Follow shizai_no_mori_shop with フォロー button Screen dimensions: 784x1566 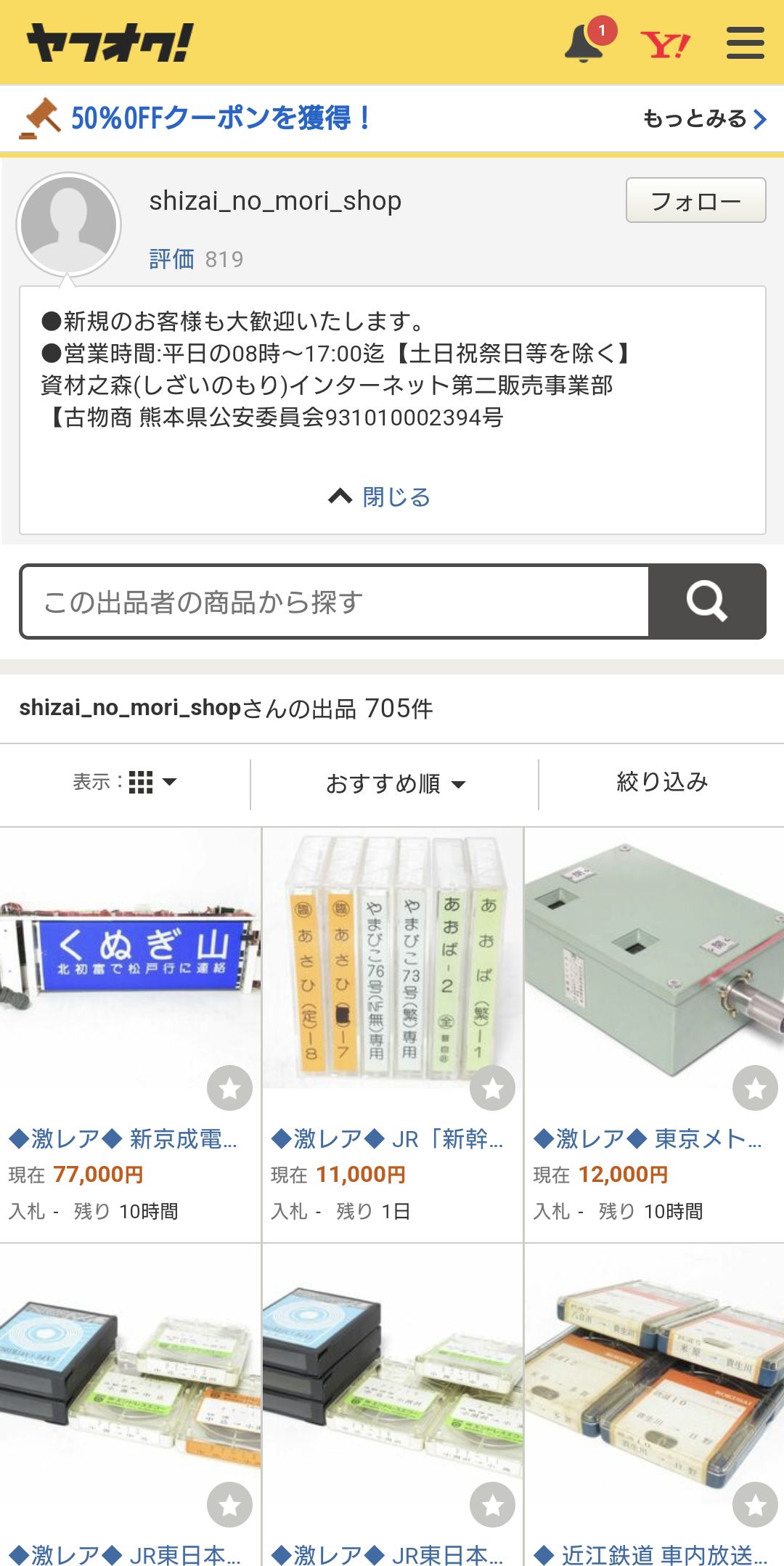click(695, 200)
